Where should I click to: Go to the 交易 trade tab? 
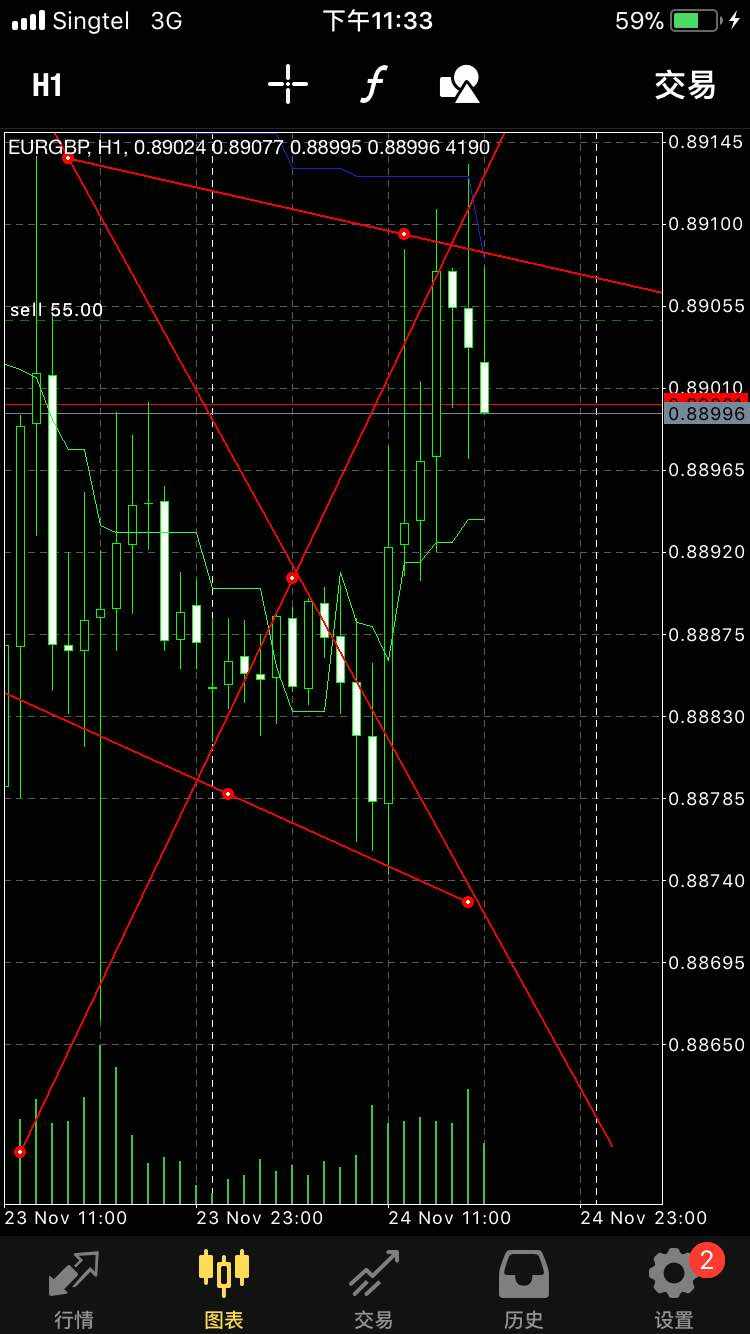[x=374, y=1288]
